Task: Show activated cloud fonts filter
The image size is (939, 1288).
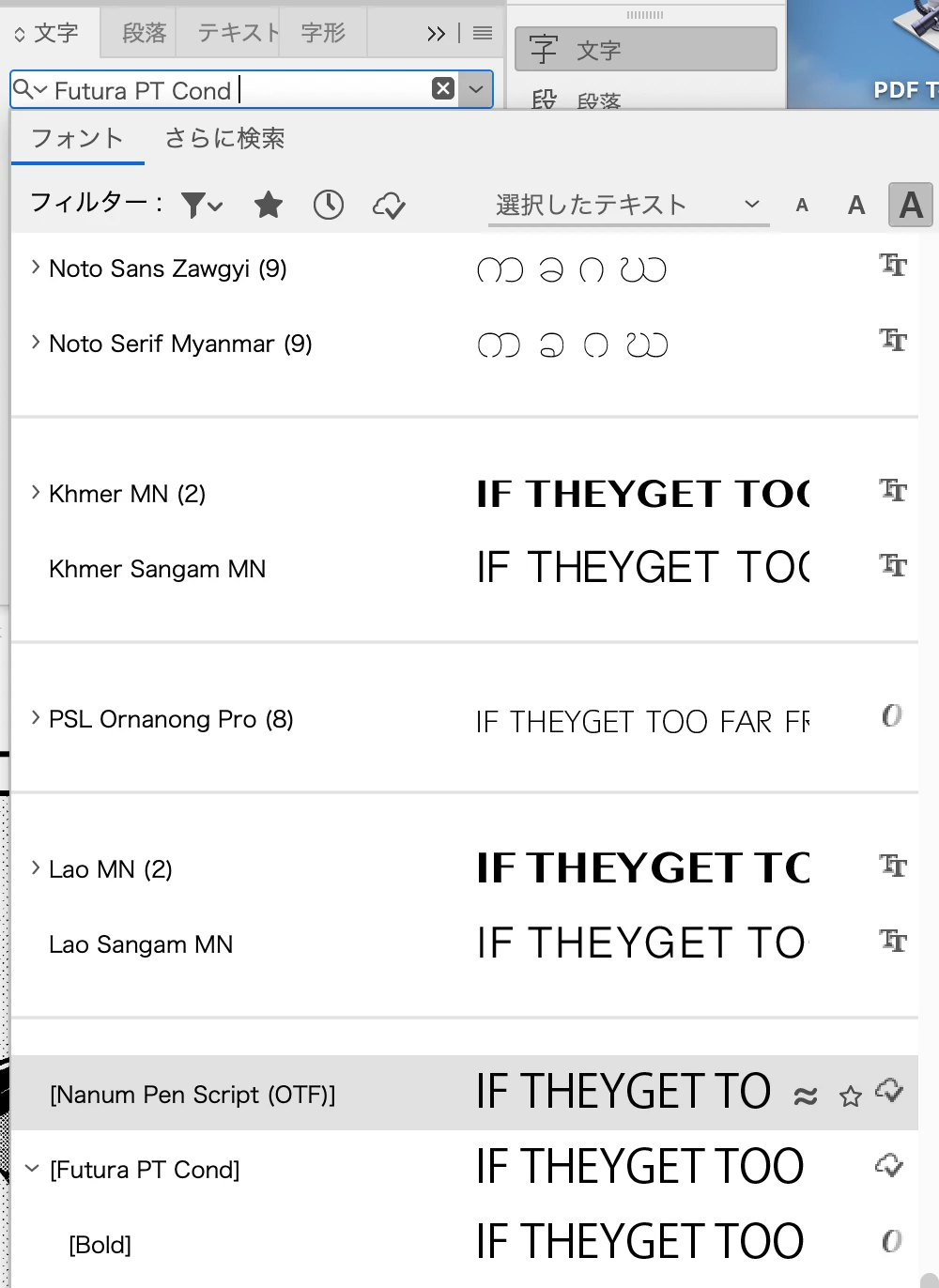Action: point(389,205)
